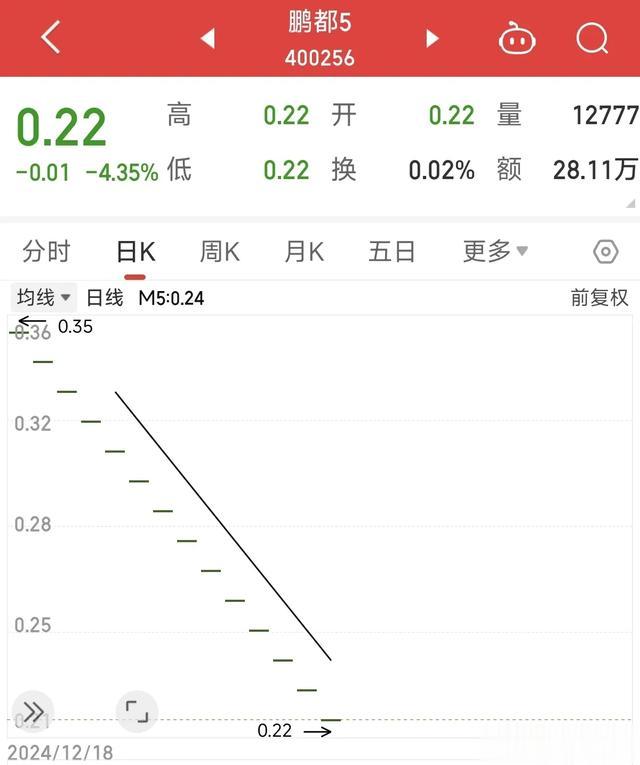This screenshot has height=765, width=640.
Task: Enter fullscreen chart view
Action: [x=136, y=712]
